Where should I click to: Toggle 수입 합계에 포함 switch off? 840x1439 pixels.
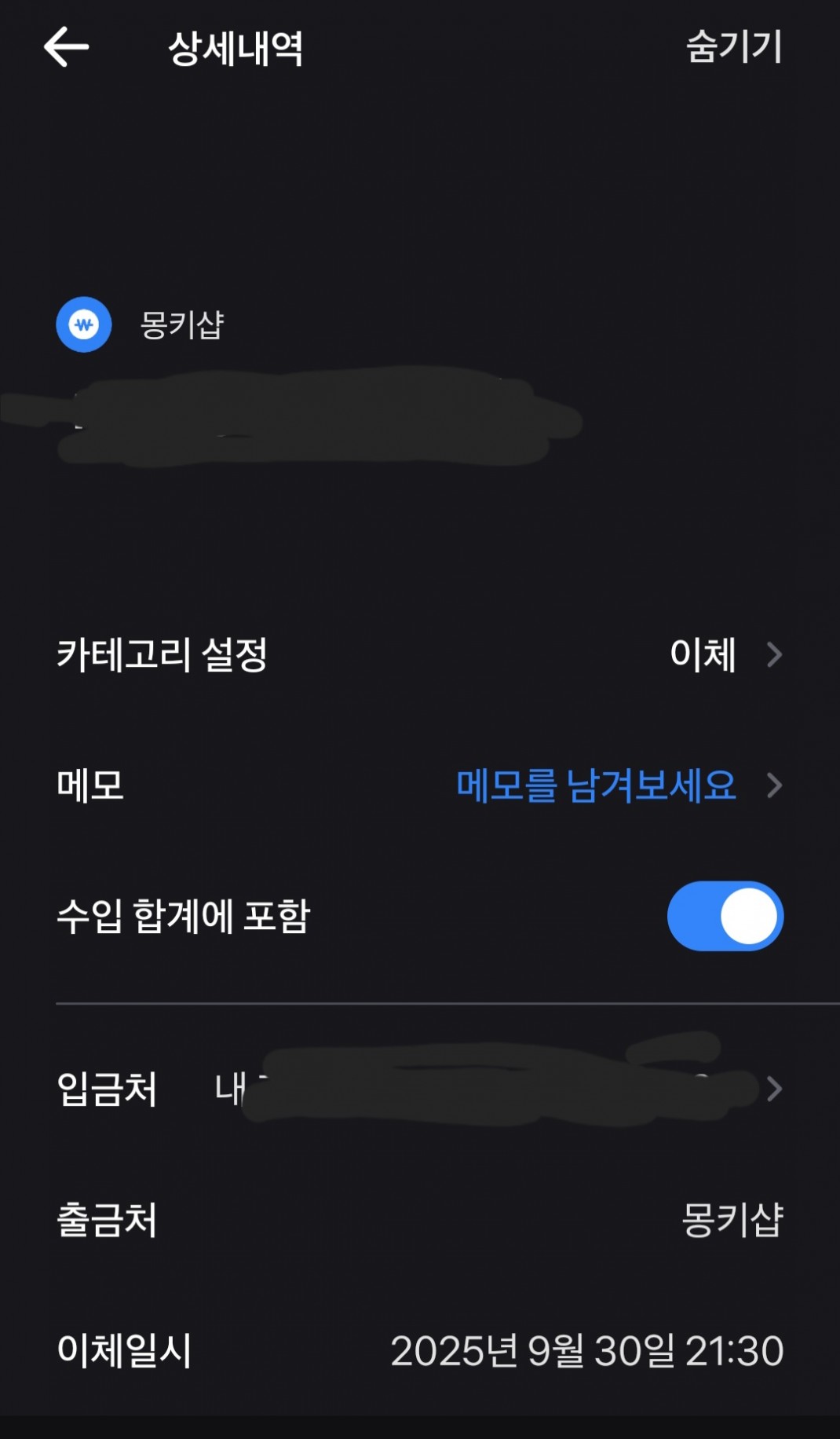pyautogui.click(x=725, y=916)
